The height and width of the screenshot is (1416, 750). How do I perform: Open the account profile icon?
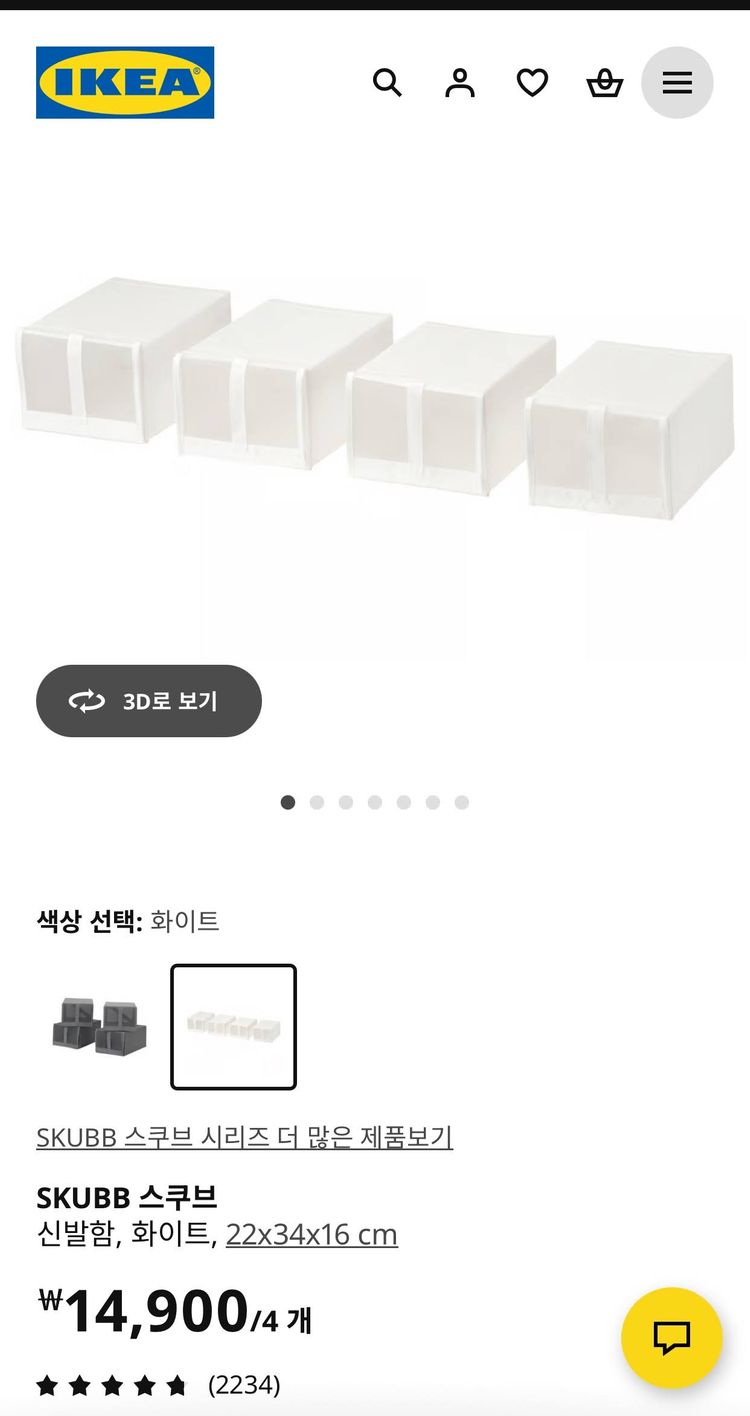[460, 83]
